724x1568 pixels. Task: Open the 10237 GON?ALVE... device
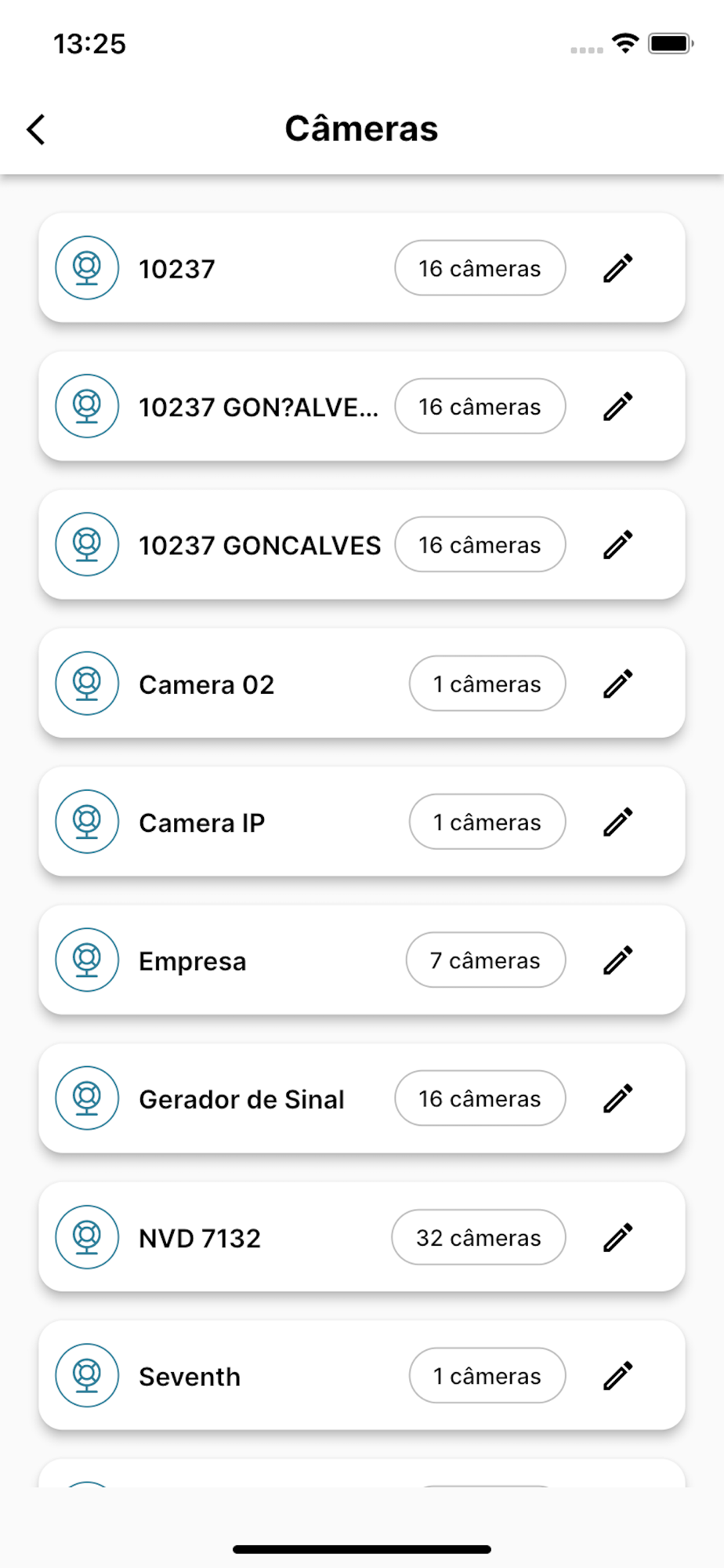(259, 407)
